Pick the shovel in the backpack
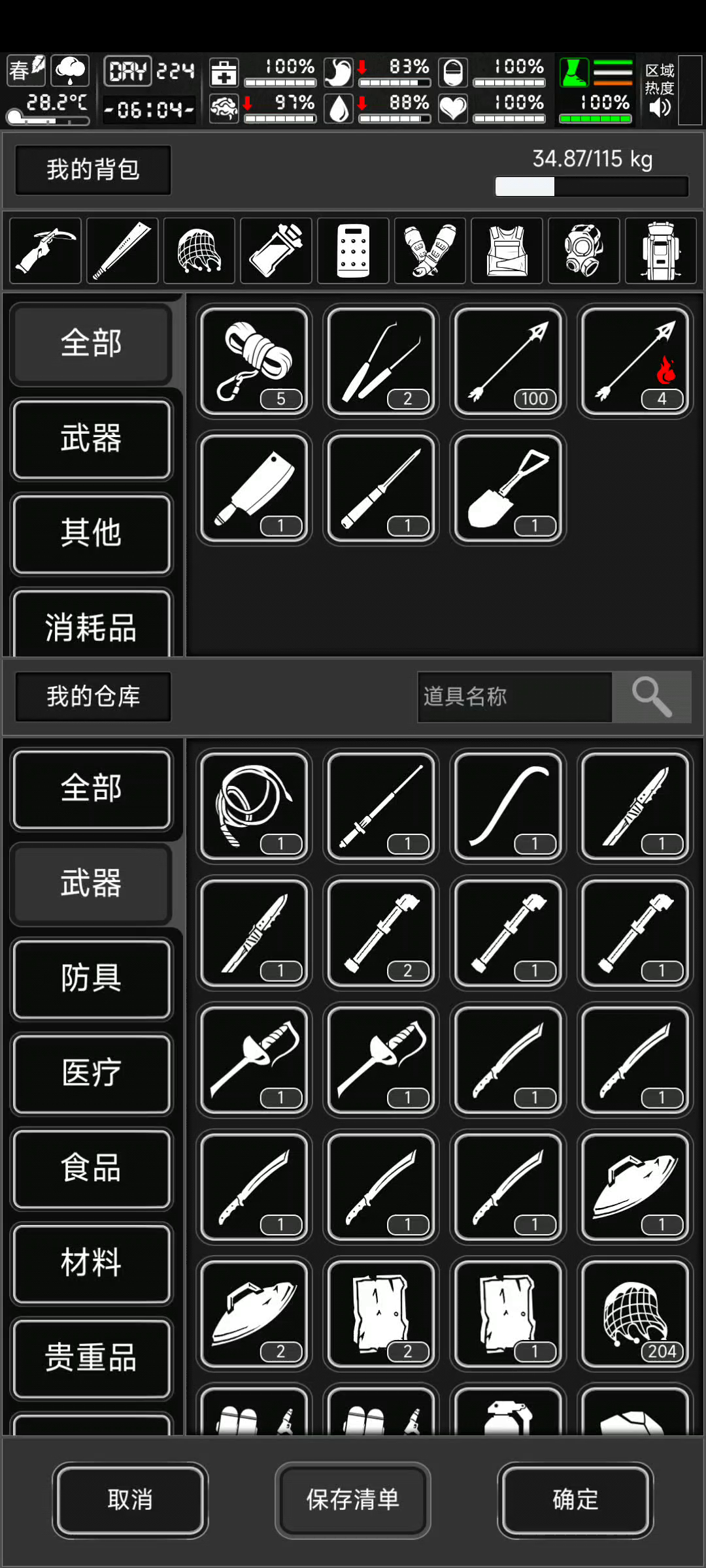The height and width of the screenshot is (1568, 706). (508, 488)
